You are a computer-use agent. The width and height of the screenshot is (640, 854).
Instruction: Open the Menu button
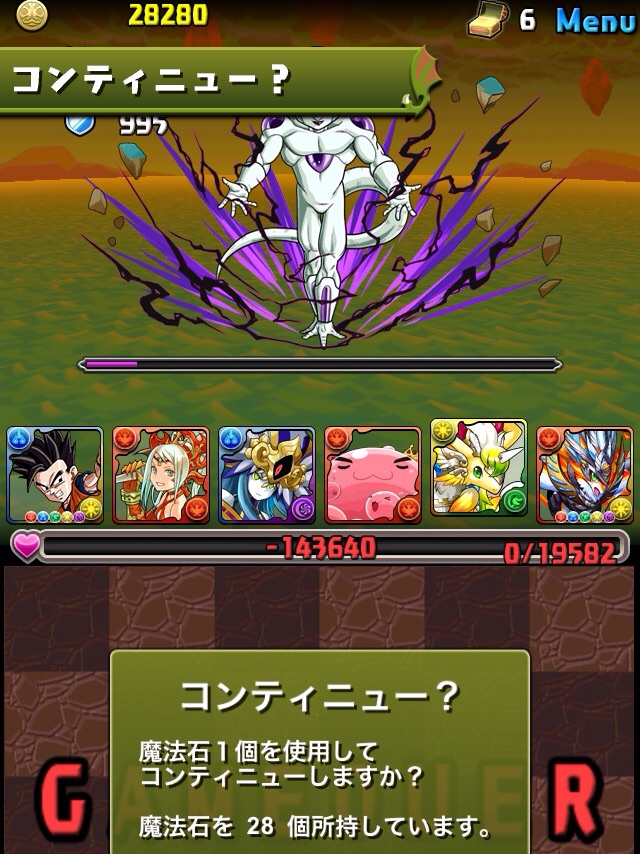(595, 19)
